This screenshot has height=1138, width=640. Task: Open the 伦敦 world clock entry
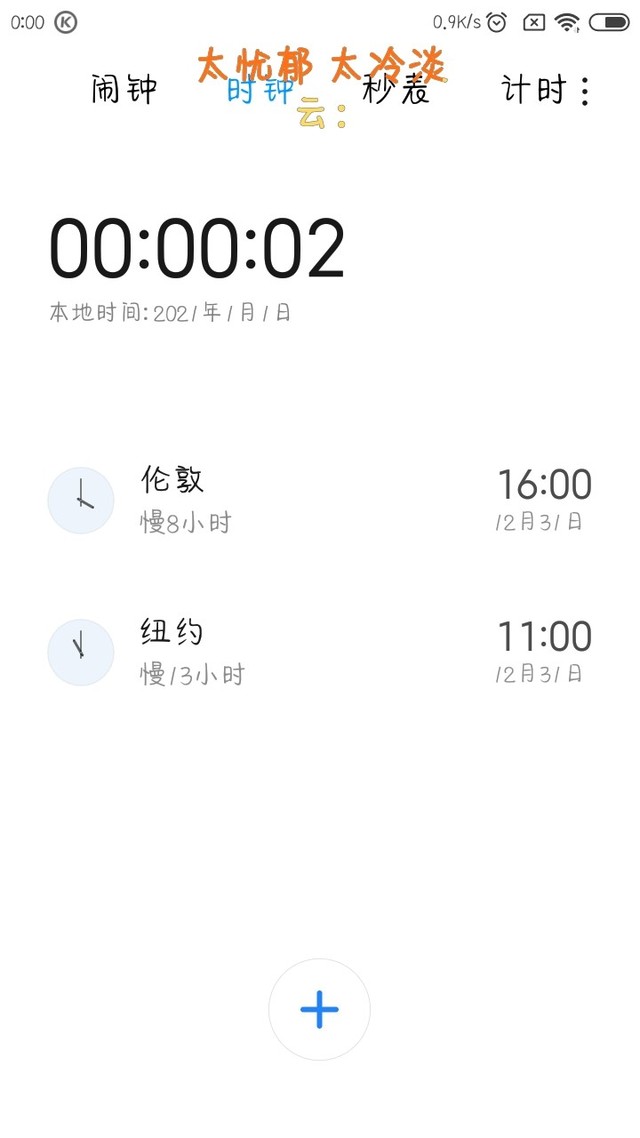coord(320,500)
